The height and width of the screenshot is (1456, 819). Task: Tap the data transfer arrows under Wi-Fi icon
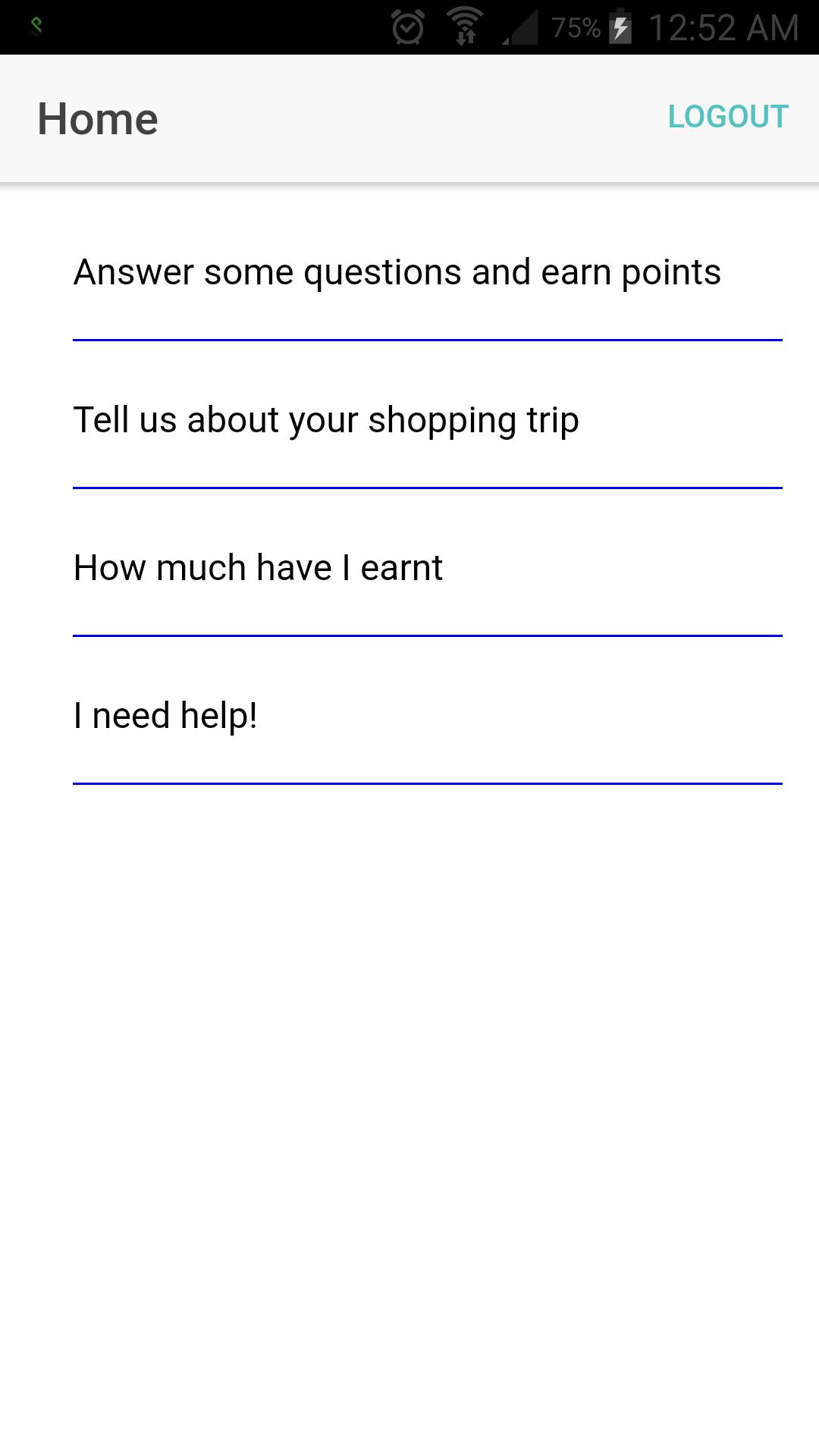point(465,36)
